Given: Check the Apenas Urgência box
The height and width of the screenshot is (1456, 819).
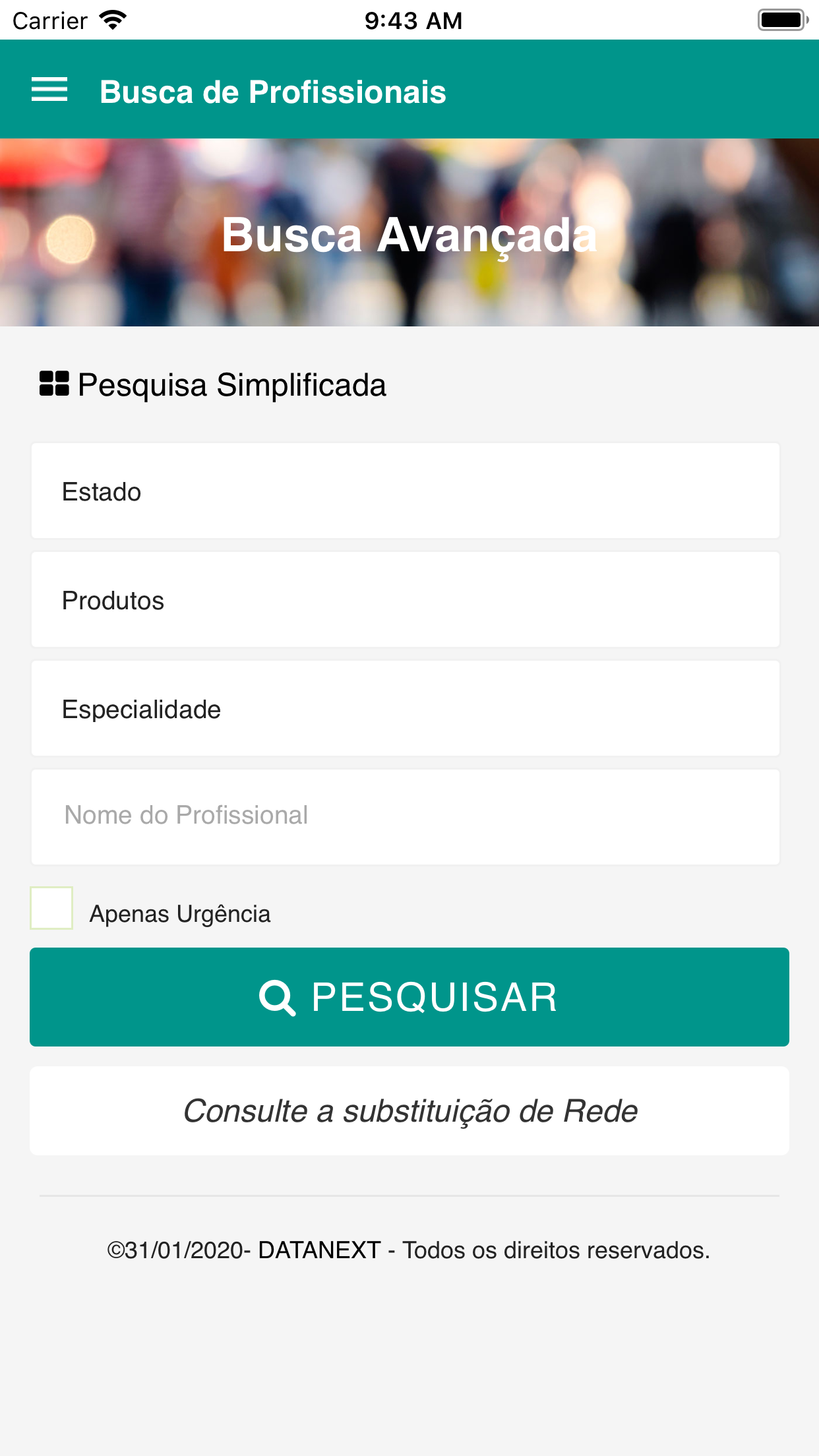Looking at the screenshot, I should (x=51, y=908).
